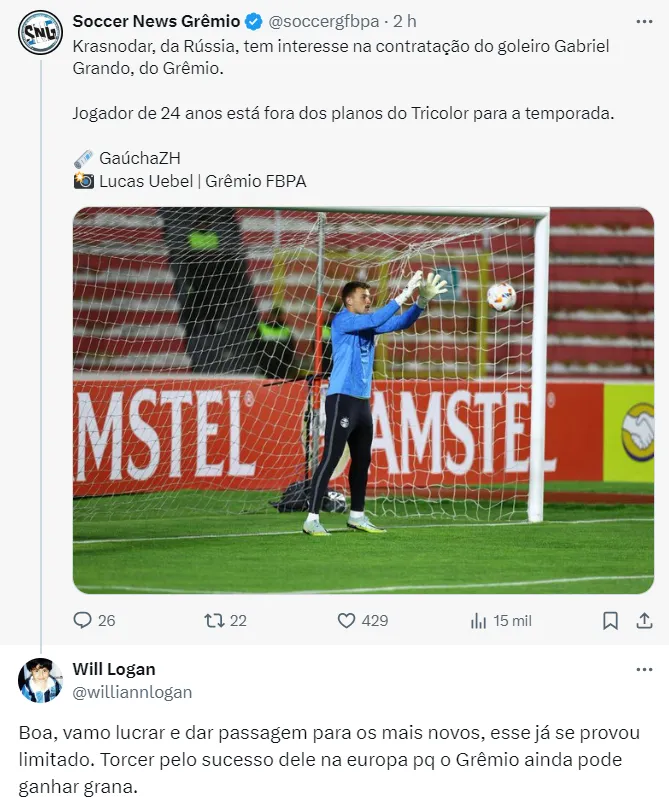The width and height of the screenshot is (669, 797).
Task: Open overflow menu on Soccer News Grêmio post
Action: [x=645, y=21]
